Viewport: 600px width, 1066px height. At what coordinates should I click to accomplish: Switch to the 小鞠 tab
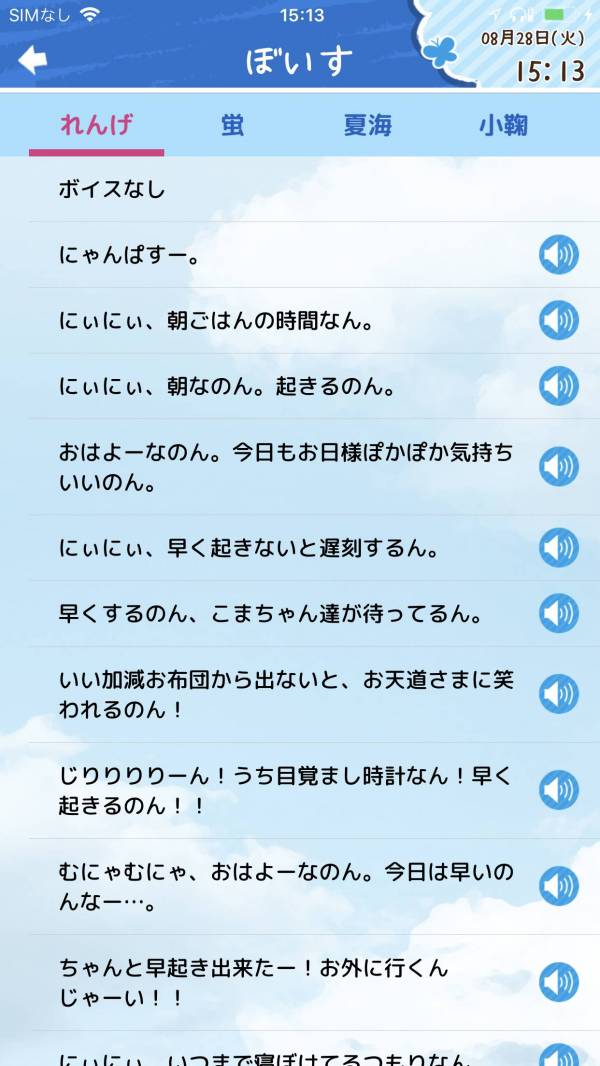(503, 126)
